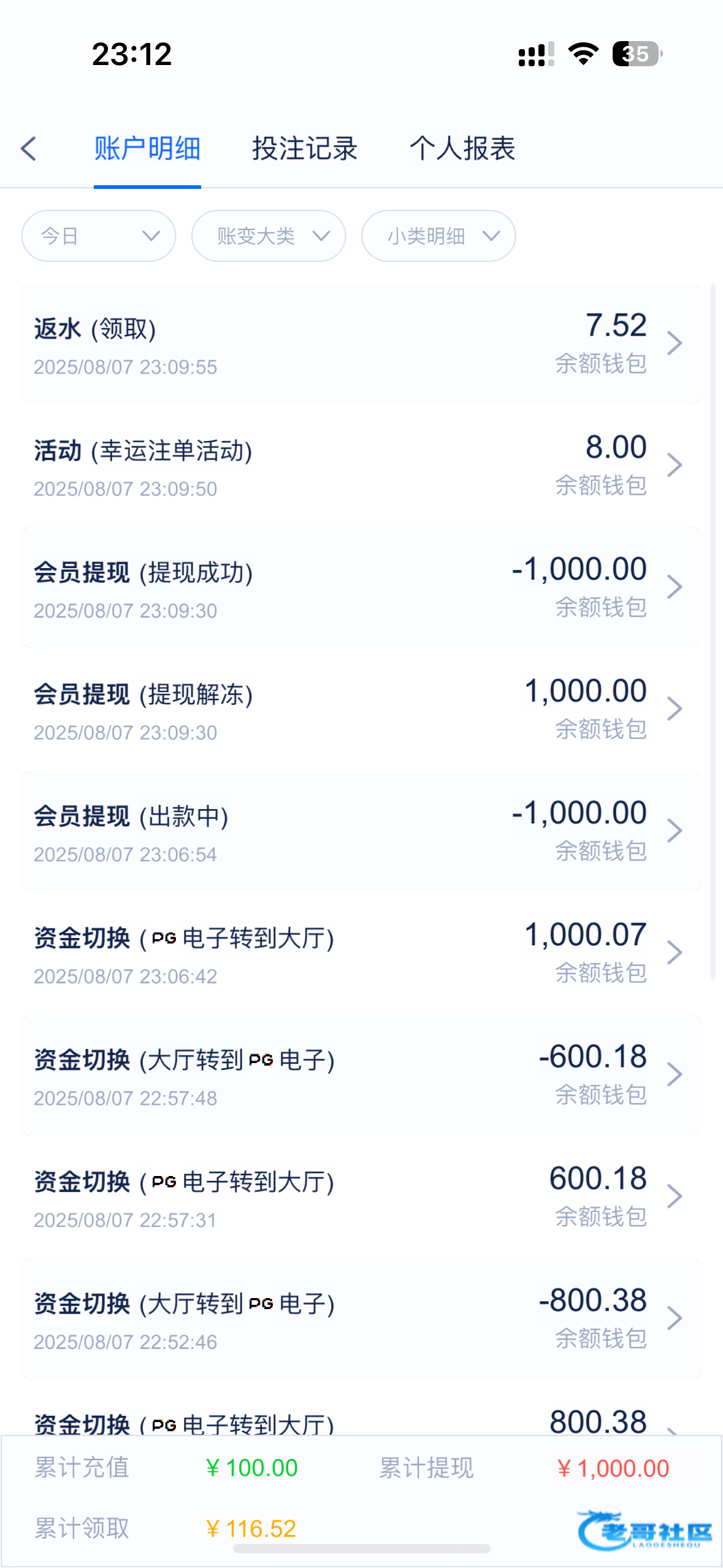Open the -800.38 大厅转到PG电子 record
The width and height of the screenshot is (723, 1568).
(361, 1318)
